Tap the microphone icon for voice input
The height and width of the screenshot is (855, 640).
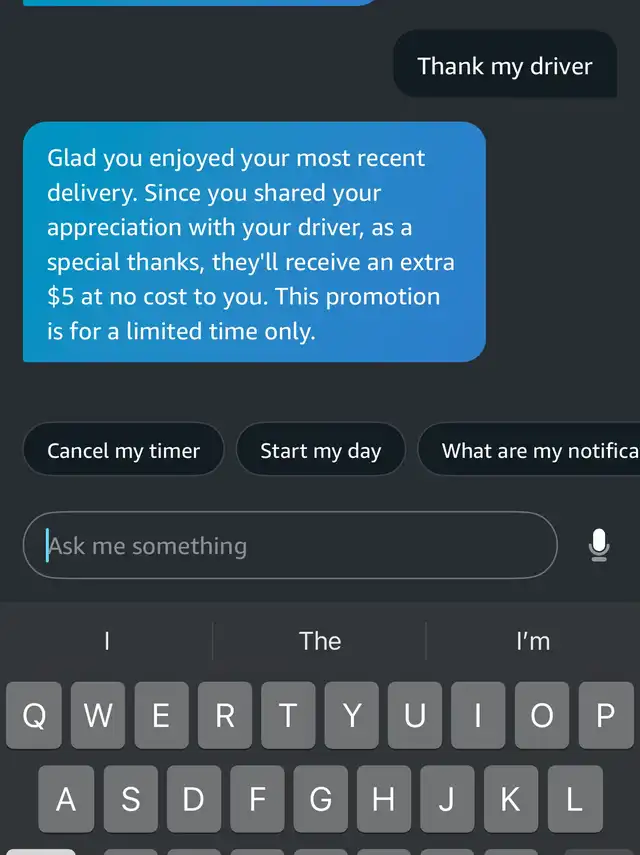(x=598, y=545)
